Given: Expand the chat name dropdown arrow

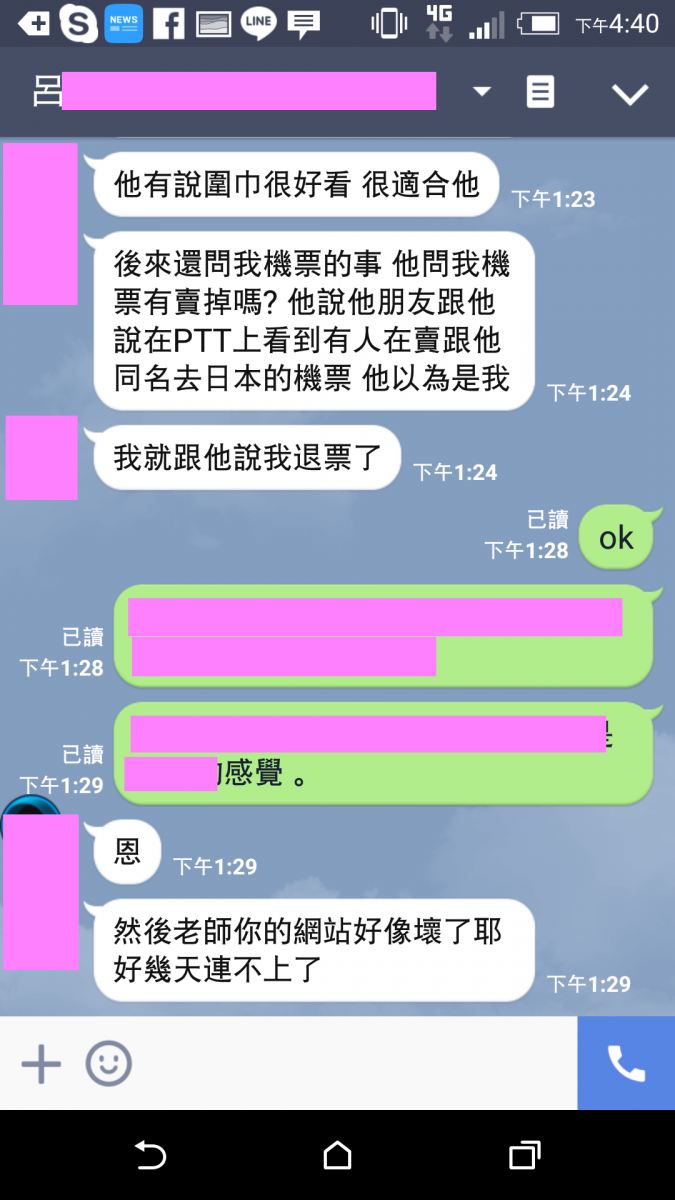Looking at the screenshot, I should coord(482,92).
